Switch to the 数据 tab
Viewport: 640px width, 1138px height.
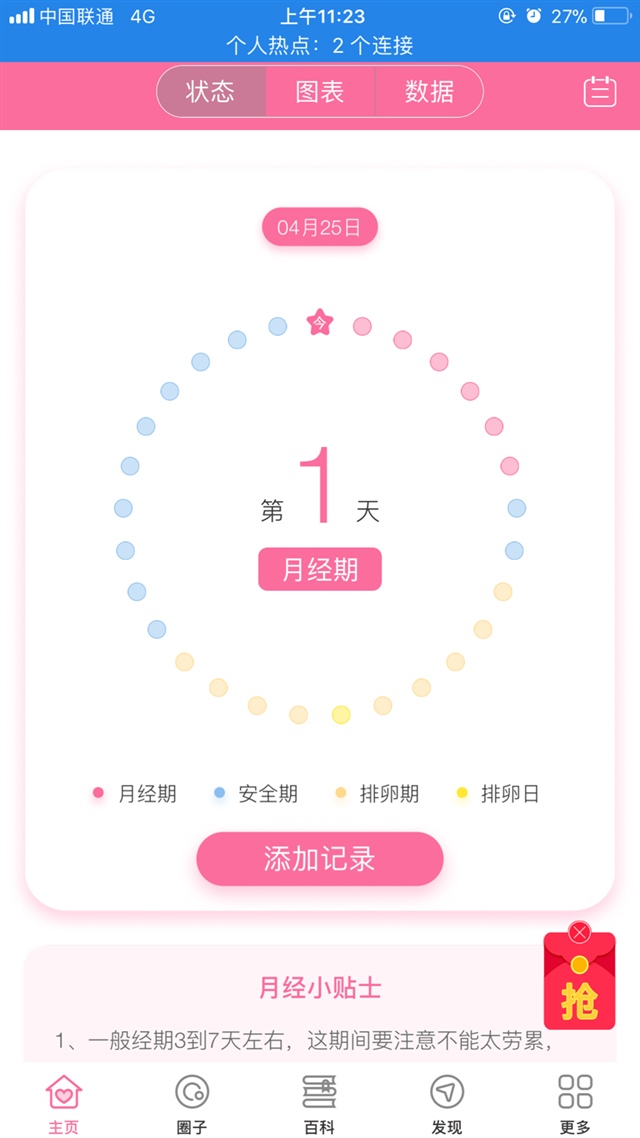429,92
